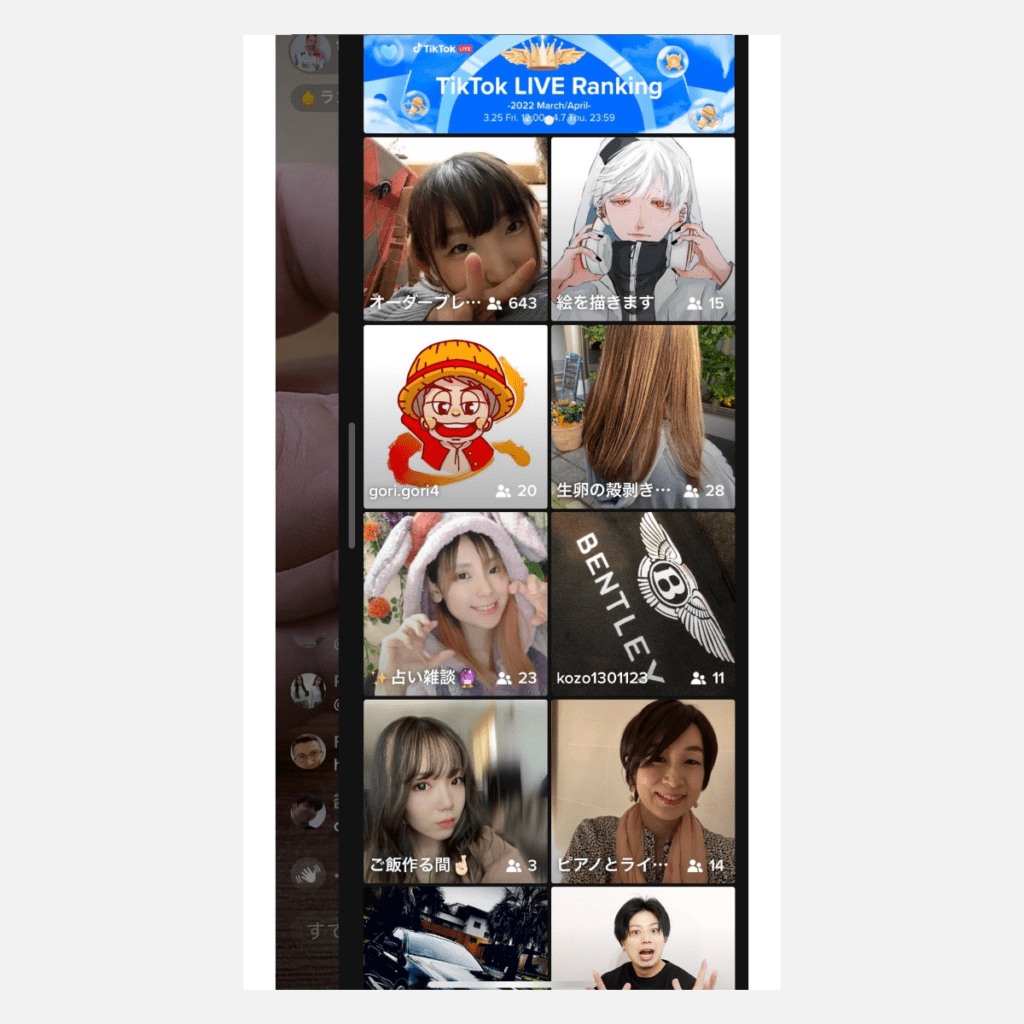Open the オーダーブレ… live with 643 viewers
1024x1024 pixels.
tap(455, 229)
